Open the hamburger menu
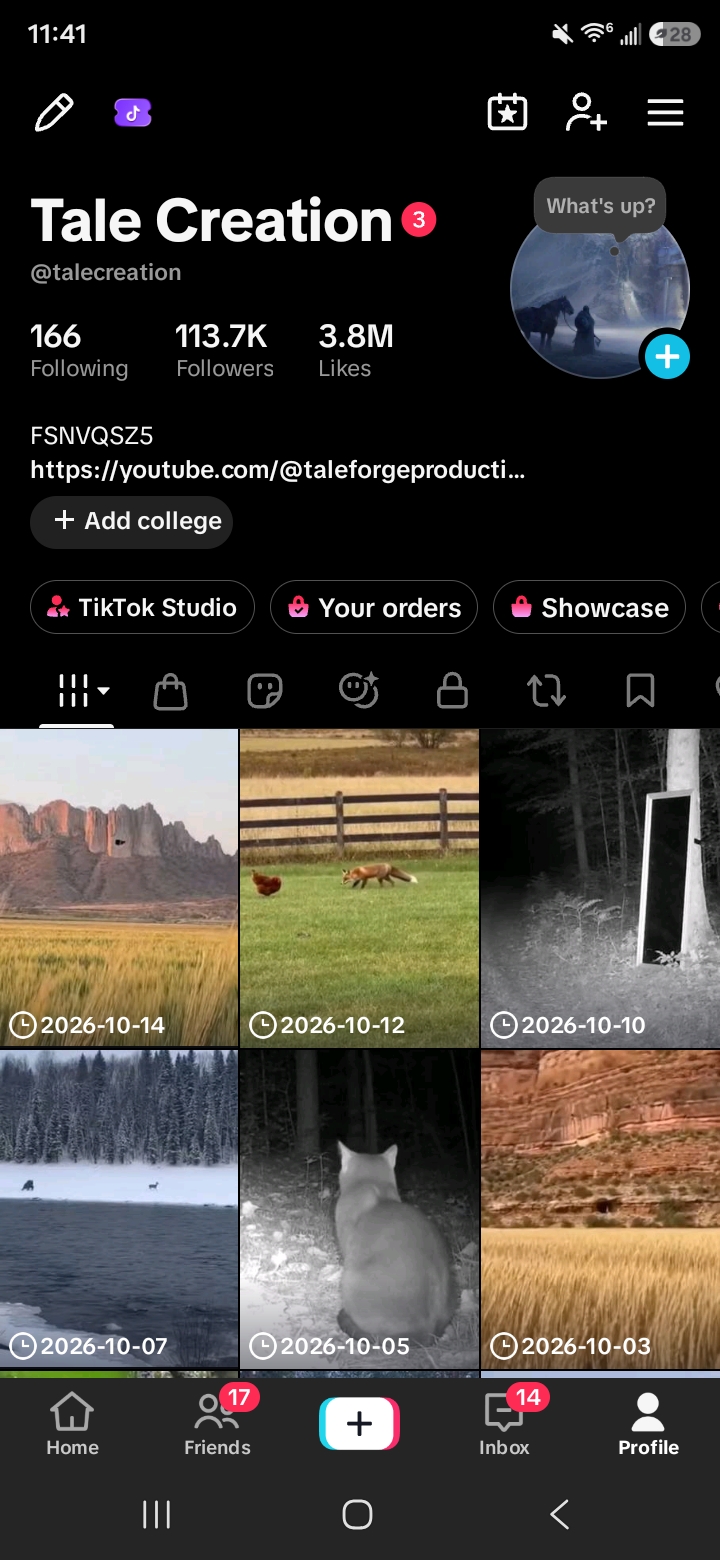720x1560 pixels. pos(665,113)
